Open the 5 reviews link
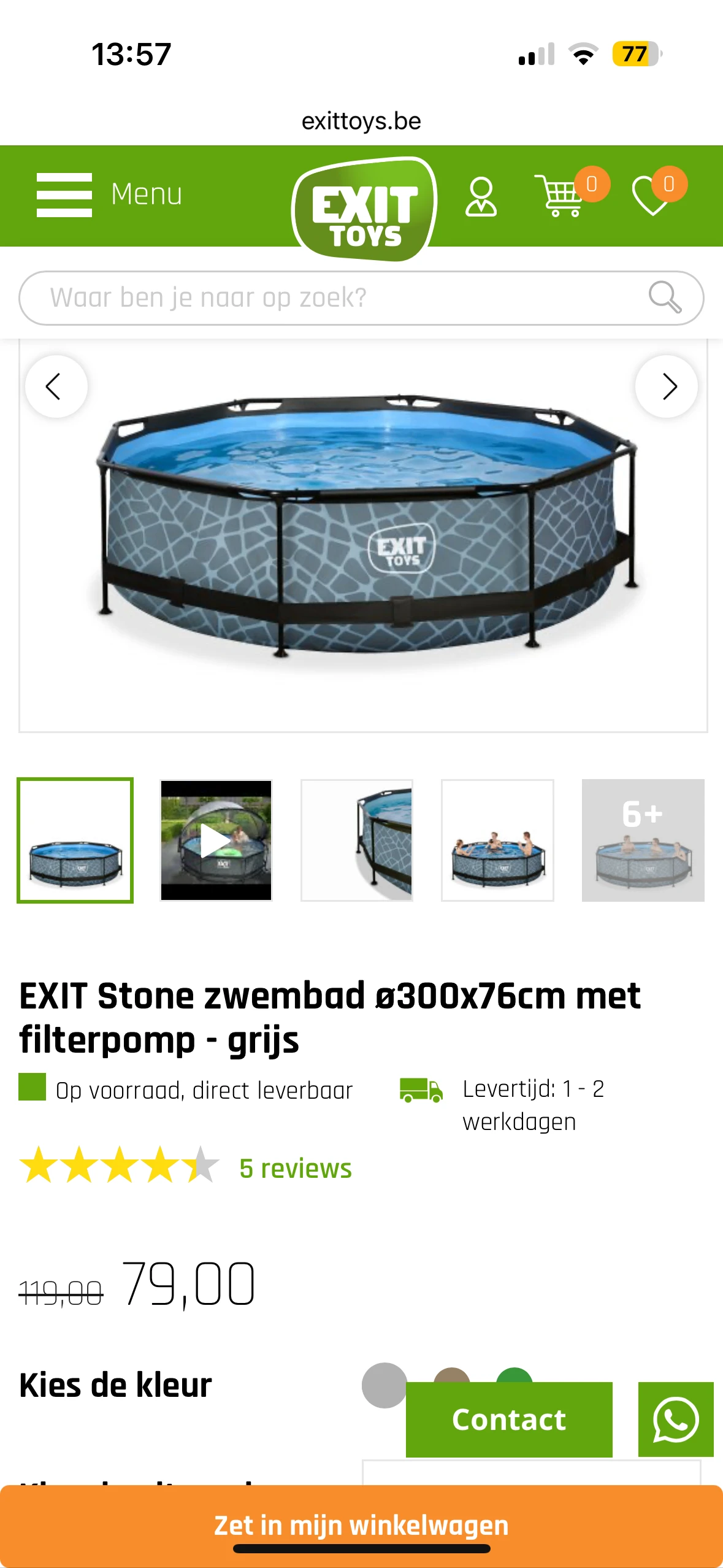 [x=295, y=1168]
